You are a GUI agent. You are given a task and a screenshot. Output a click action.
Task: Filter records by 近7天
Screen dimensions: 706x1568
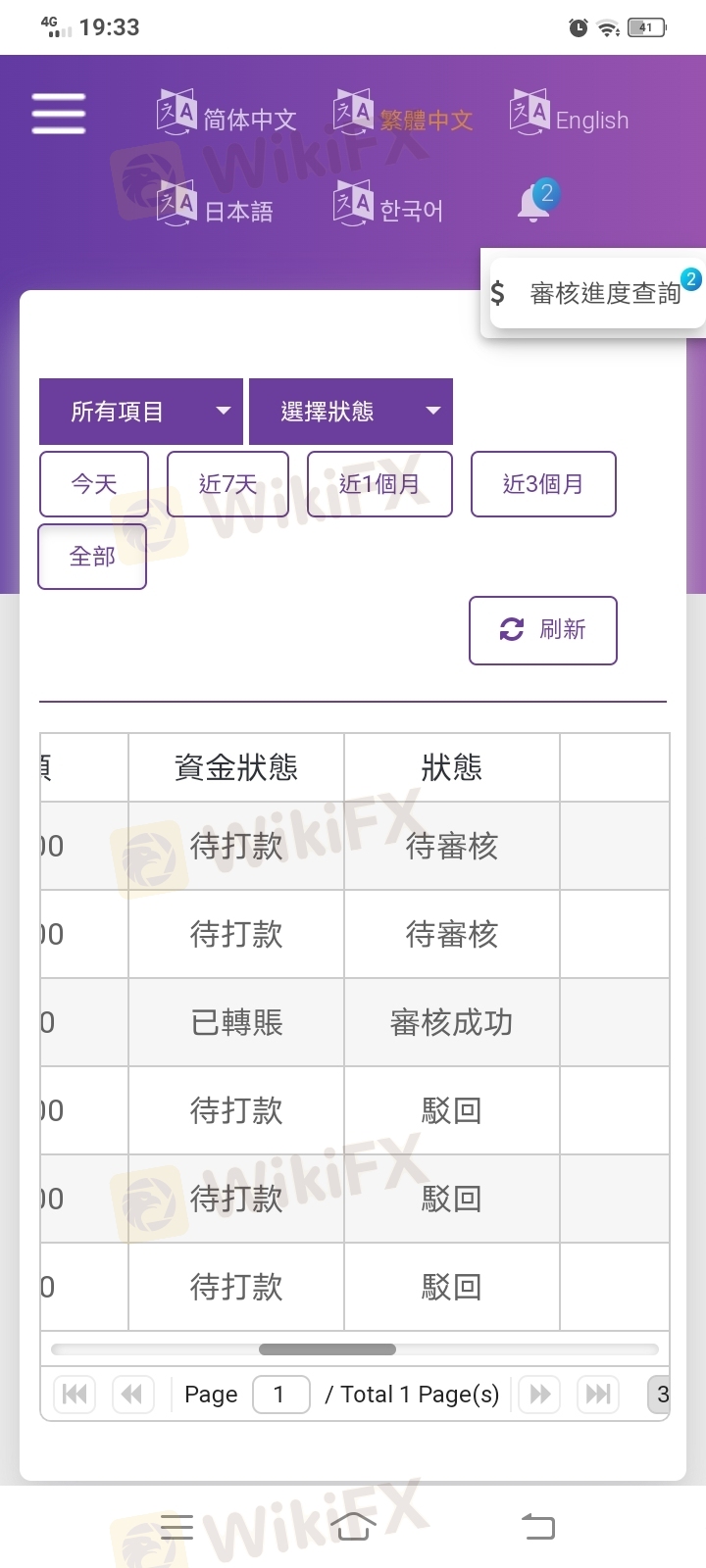[x=227, y=484]
